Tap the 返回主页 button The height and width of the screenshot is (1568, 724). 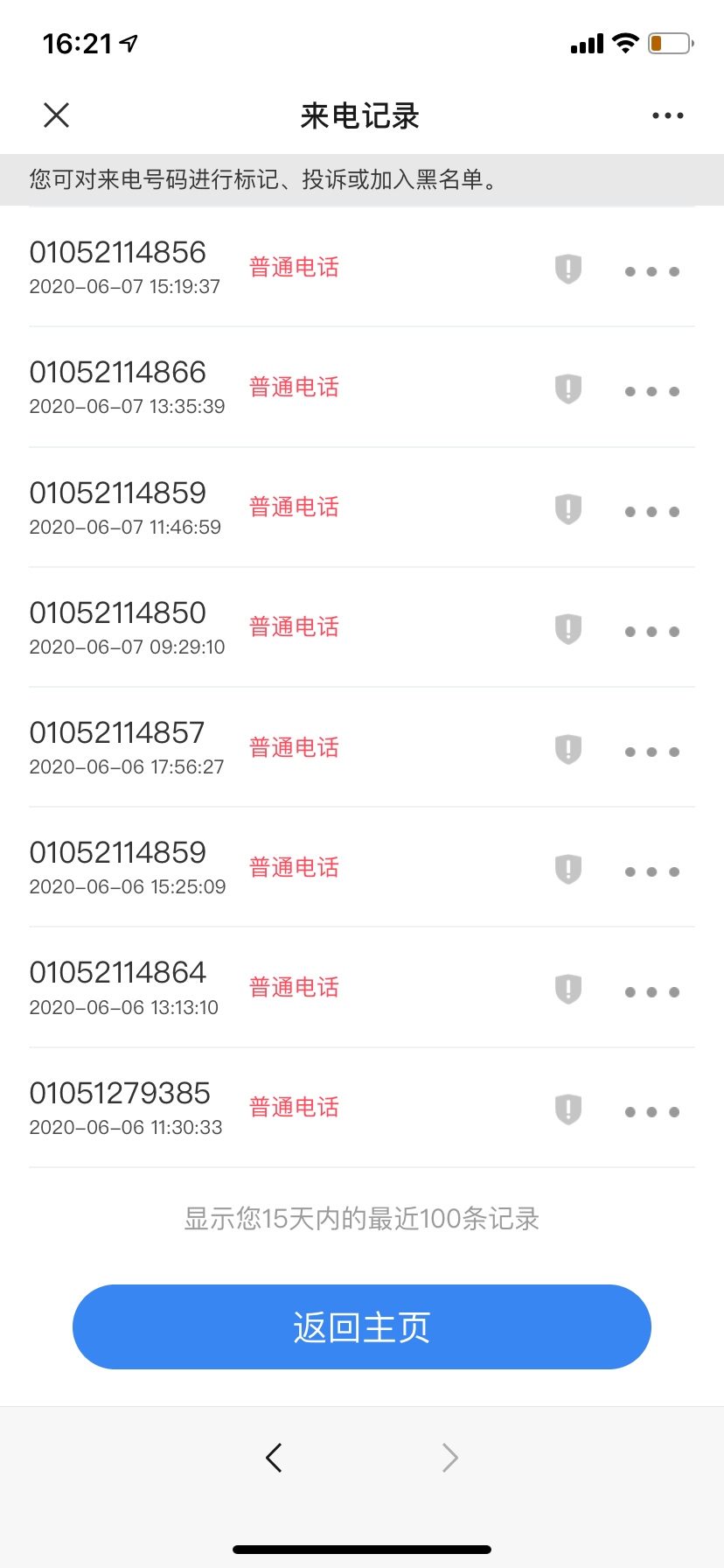[x=362, y=1326]
